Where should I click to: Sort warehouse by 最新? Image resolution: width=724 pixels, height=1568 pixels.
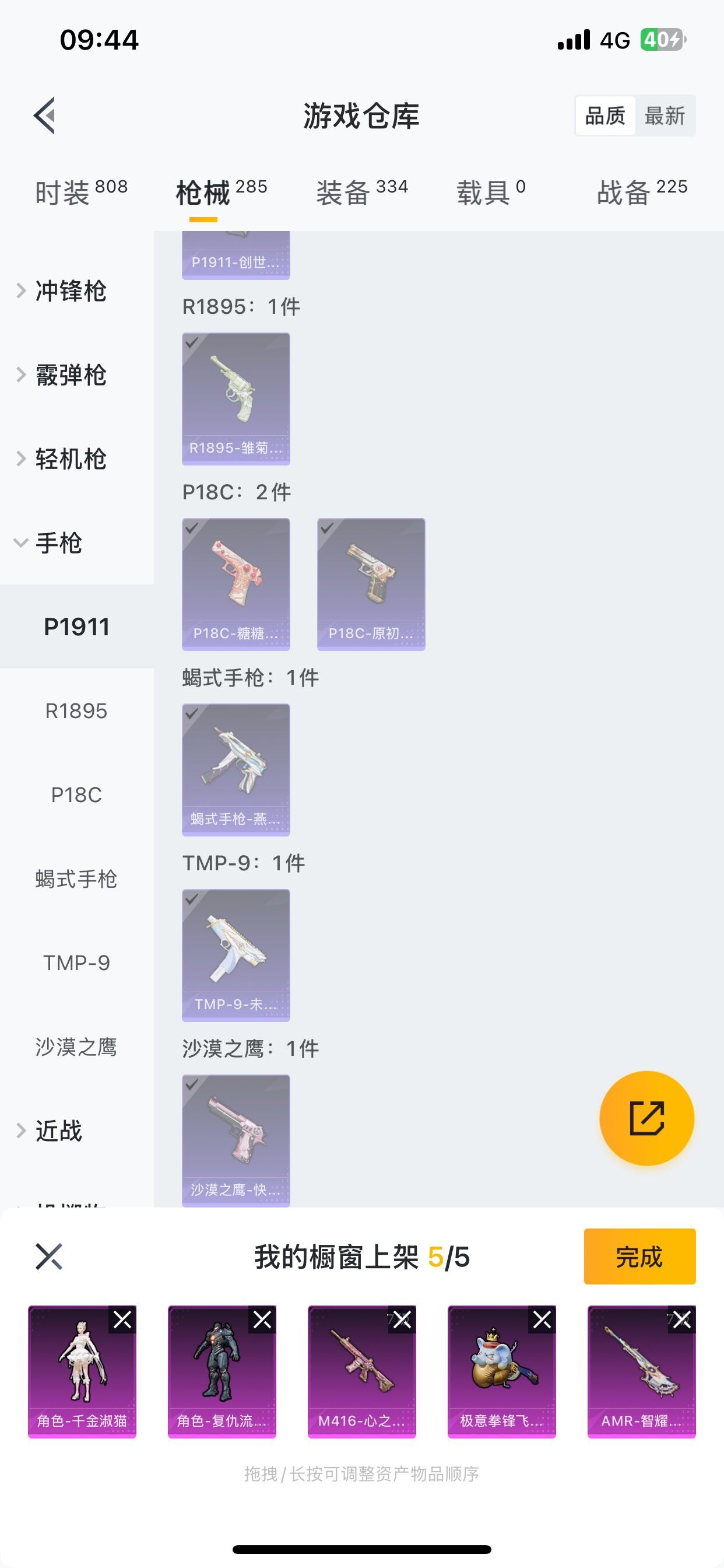tap(665, 116)
